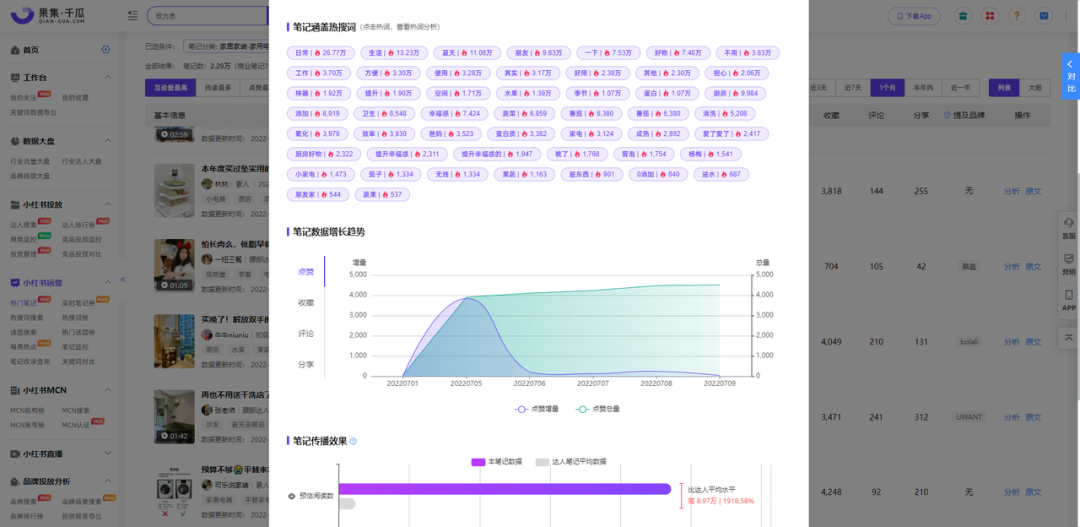The height and width of the screenshot is (527, 1080).
Task: Open 热搜词搜索 in the sidebar
Action: tap(27, 318)
